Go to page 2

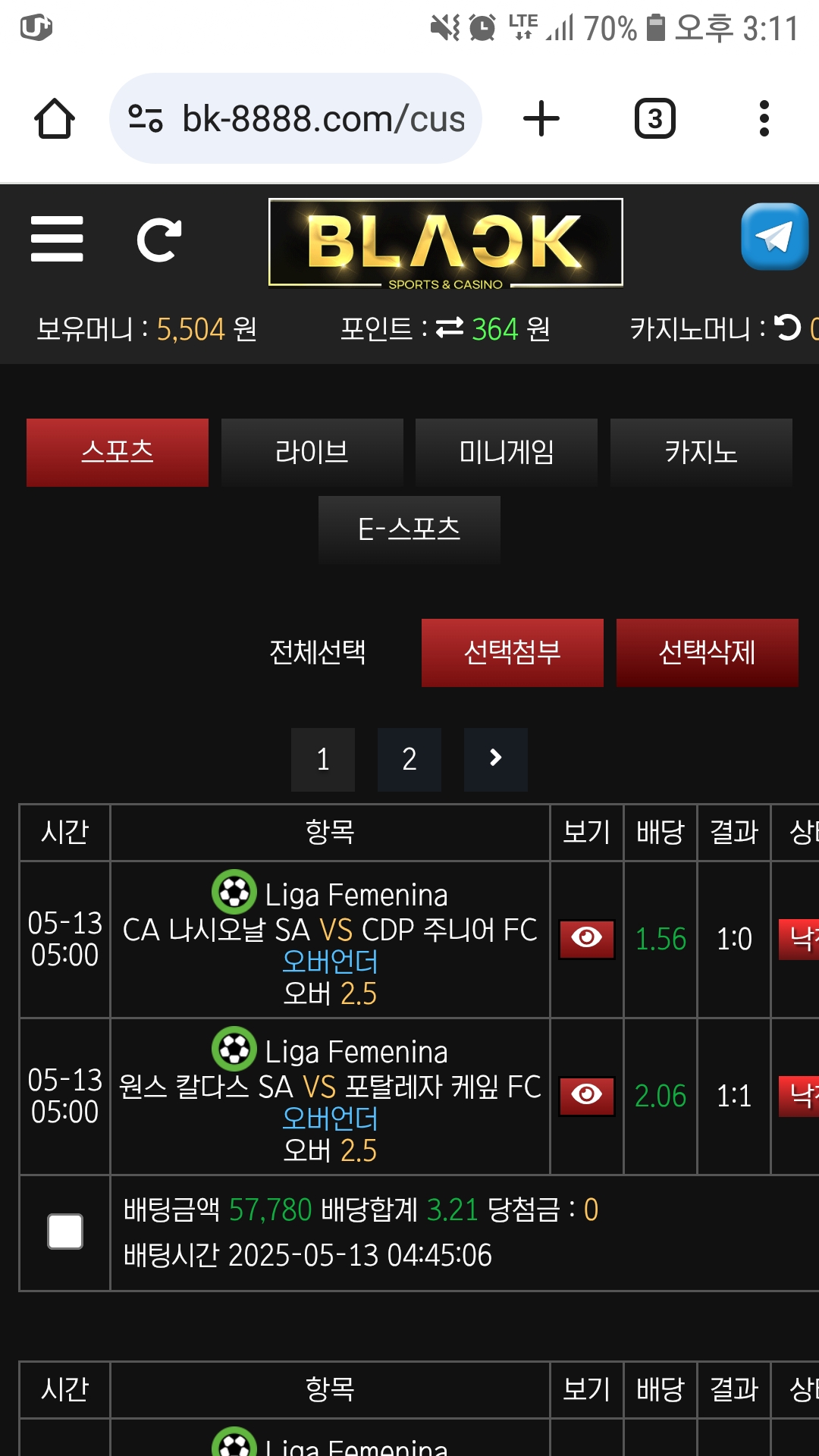[x=409, y=760]
